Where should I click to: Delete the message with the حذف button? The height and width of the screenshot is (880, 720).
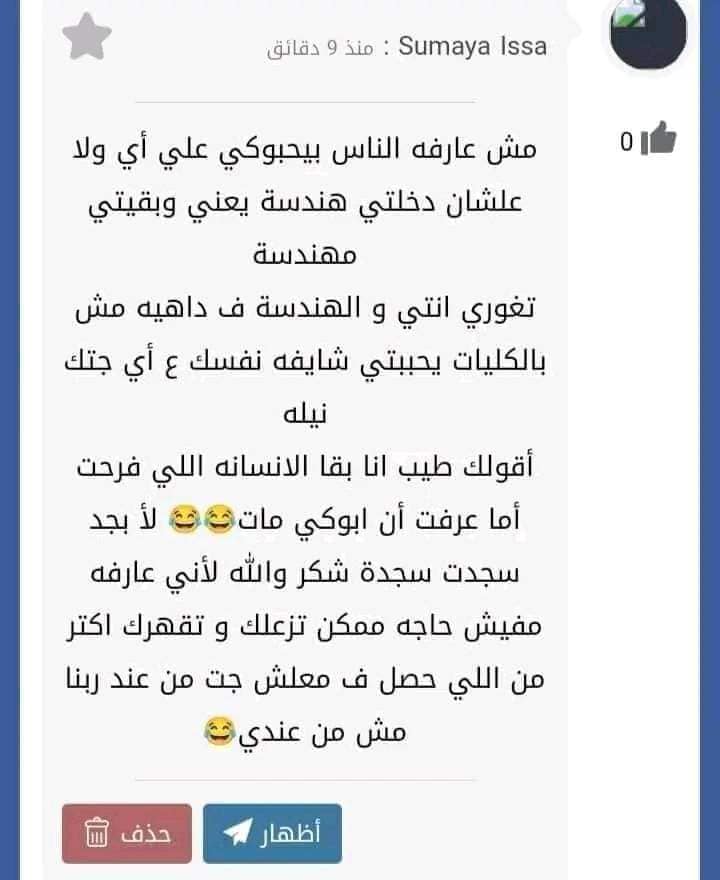(x=127, y=833)
